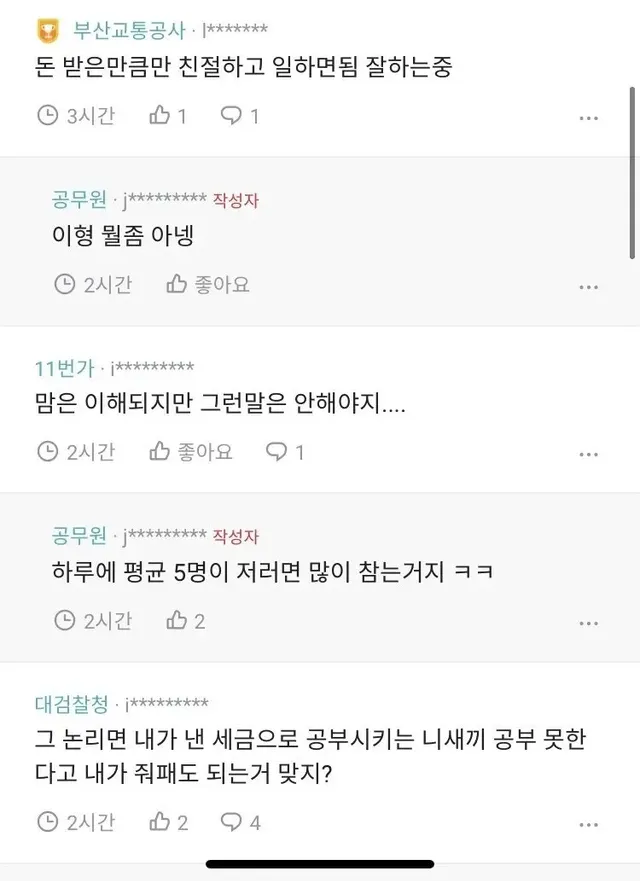Like the reply '하루에 평균 5명이'
The height and width of the screenshot is (881, 640).
pyautogui.click(x=186, y=621)
